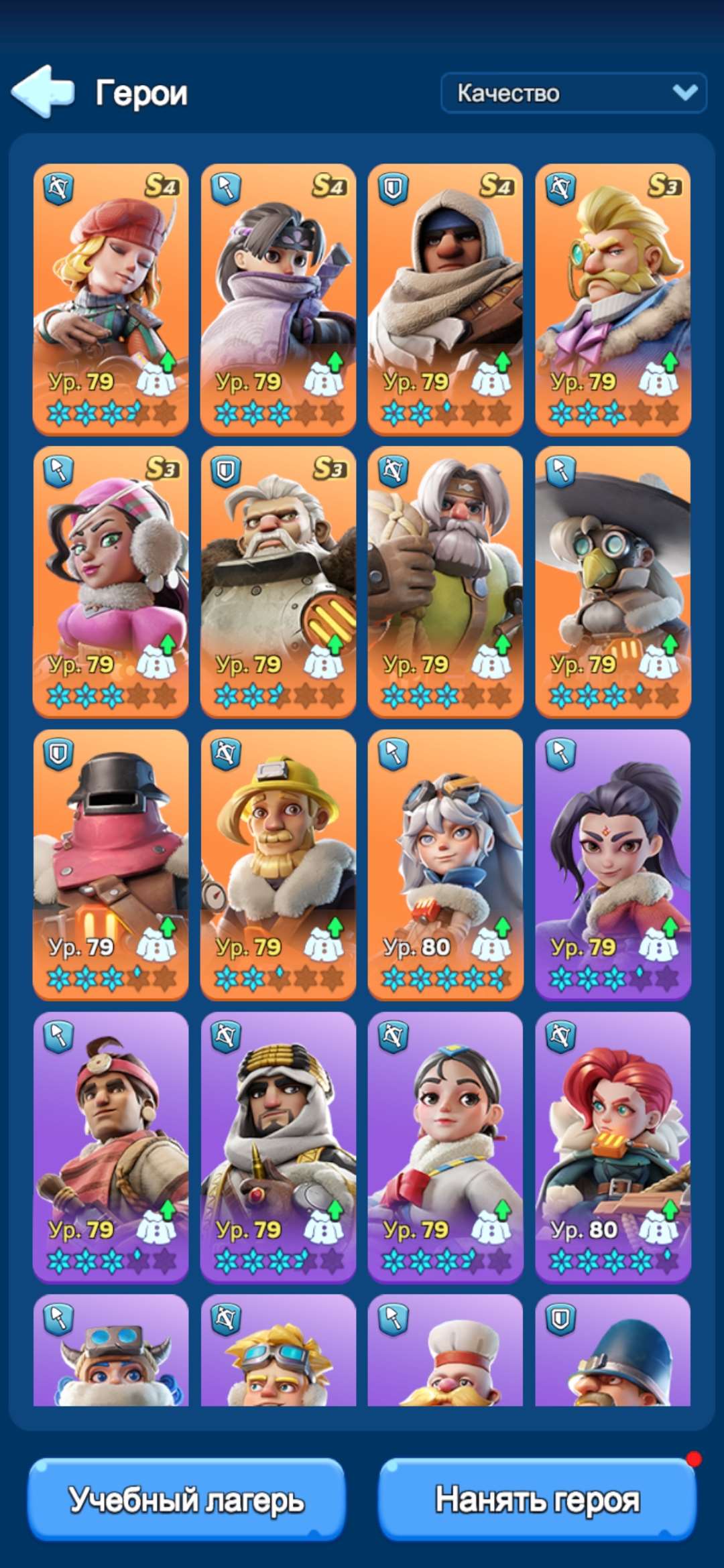Viewport: 724px width, 1568px height.
Task: Open the silver-haired goggles girl level 80
Action: click(x=445, y=864)
